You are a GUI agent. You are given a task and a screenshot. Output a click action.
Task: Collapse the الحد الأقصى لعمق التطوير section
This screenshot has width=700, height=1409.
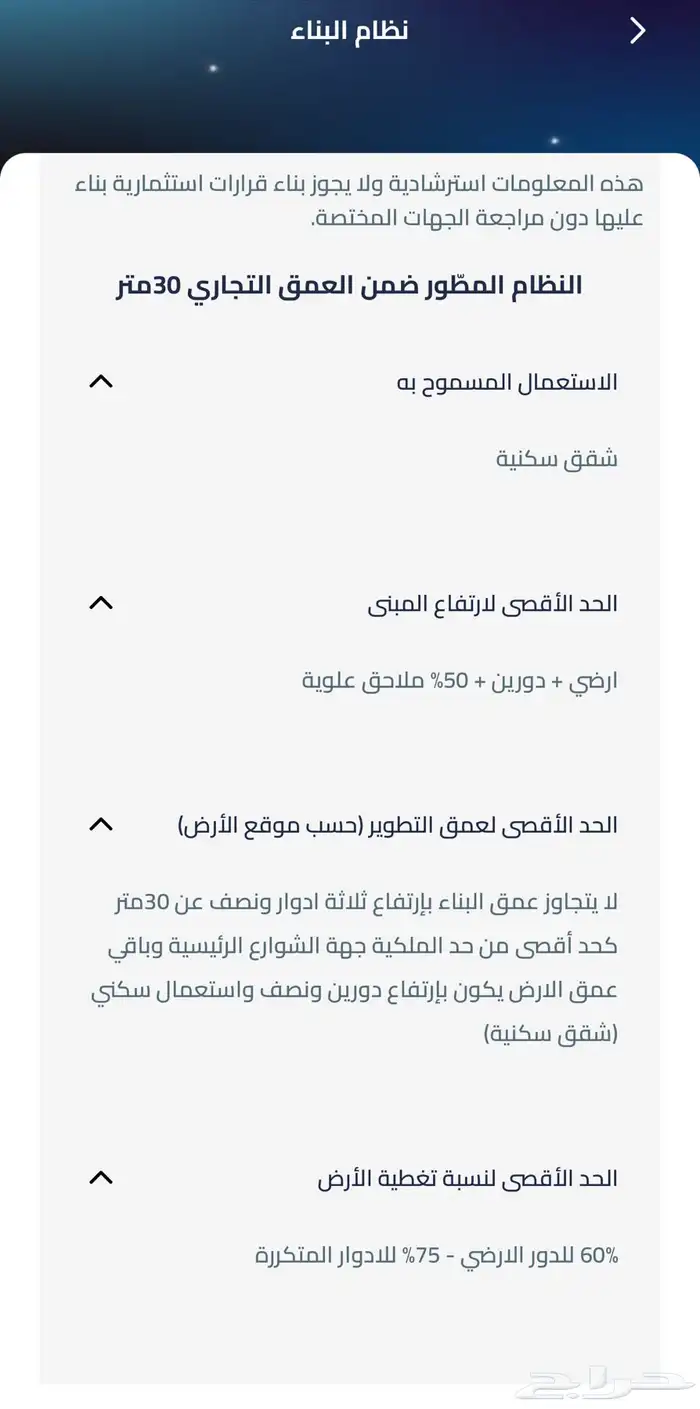tap(101, 824)
